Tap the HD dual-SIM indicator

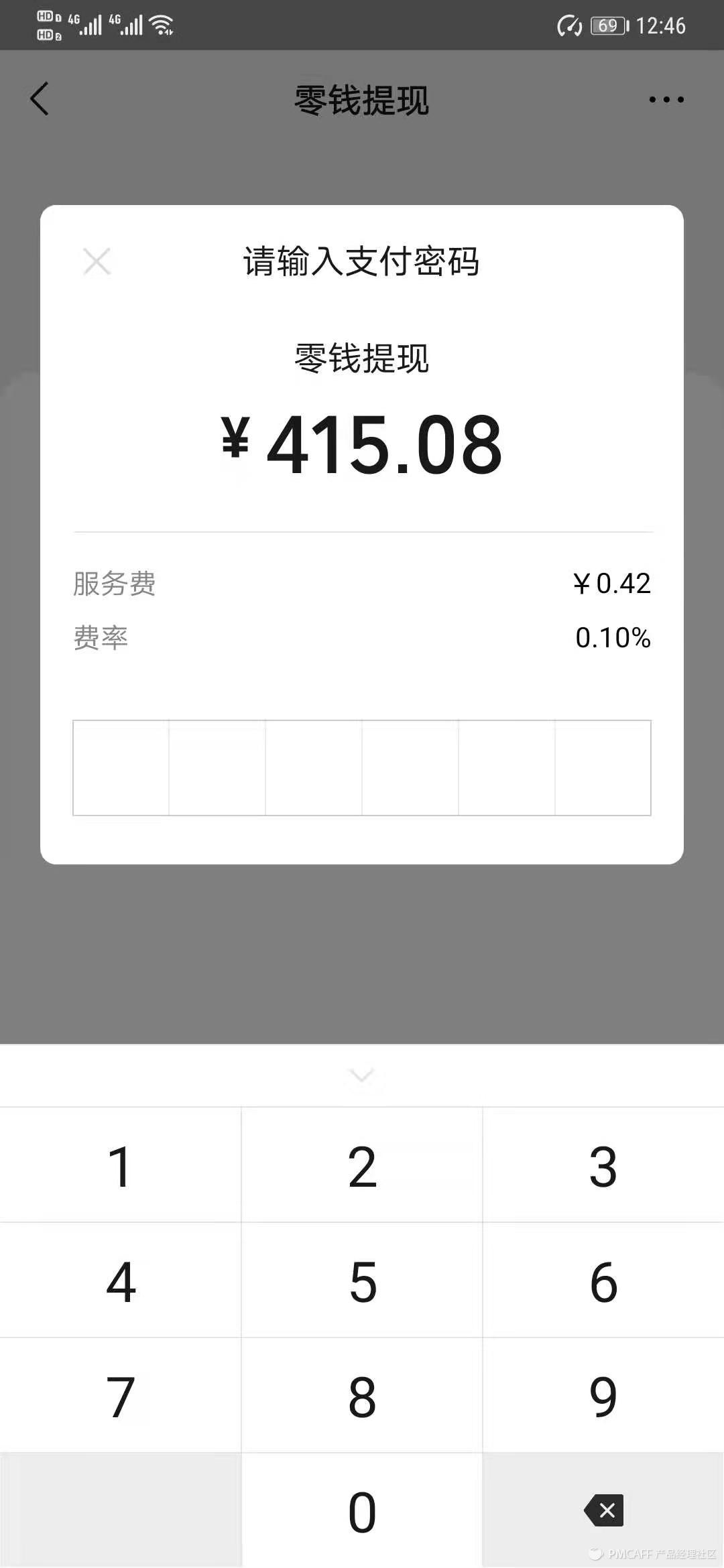point(47,25)
